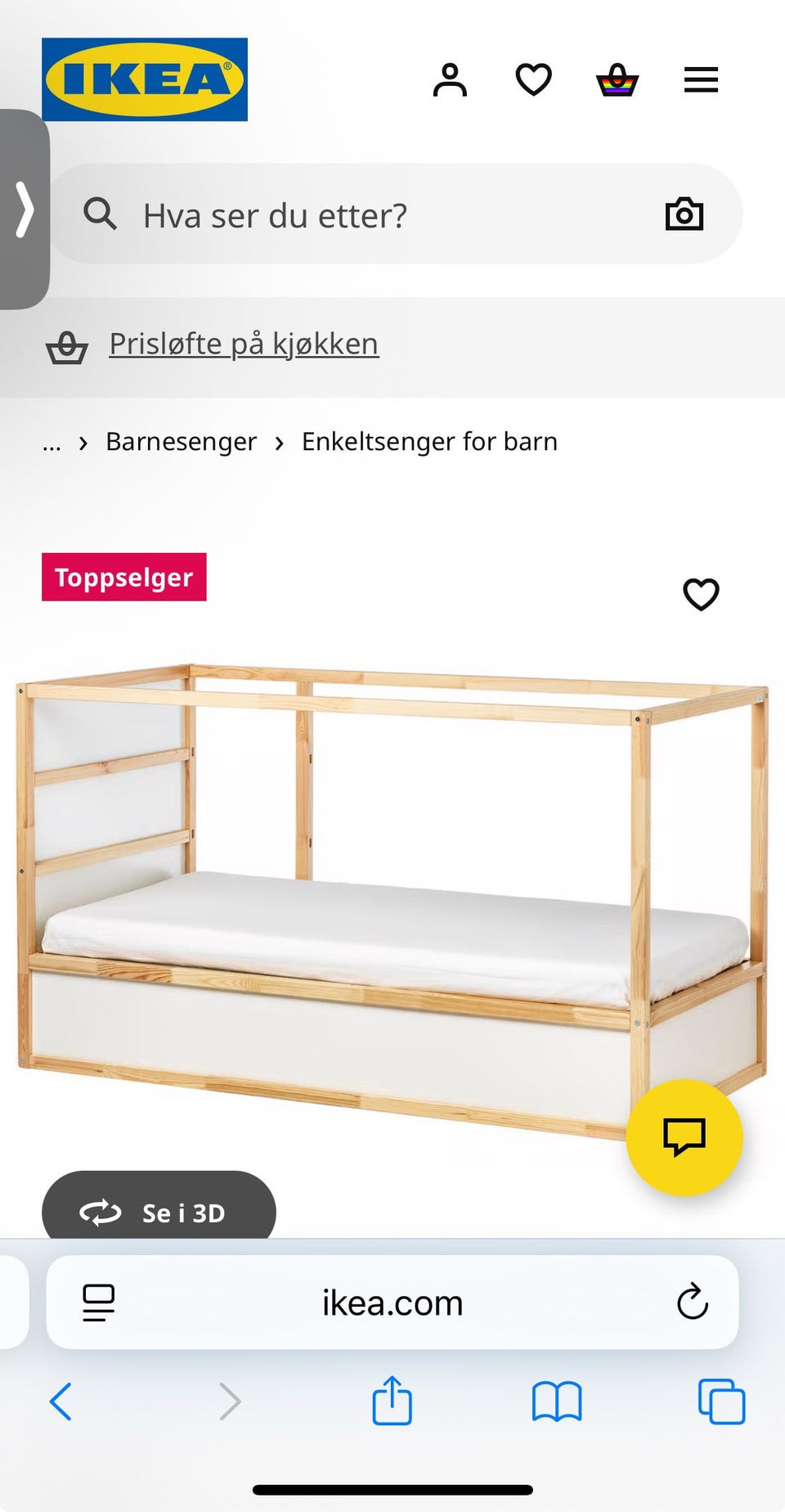The width and height of the screenshot is (785, 1512).
Task: Toggle the product favorite heart
Action: 702,594
